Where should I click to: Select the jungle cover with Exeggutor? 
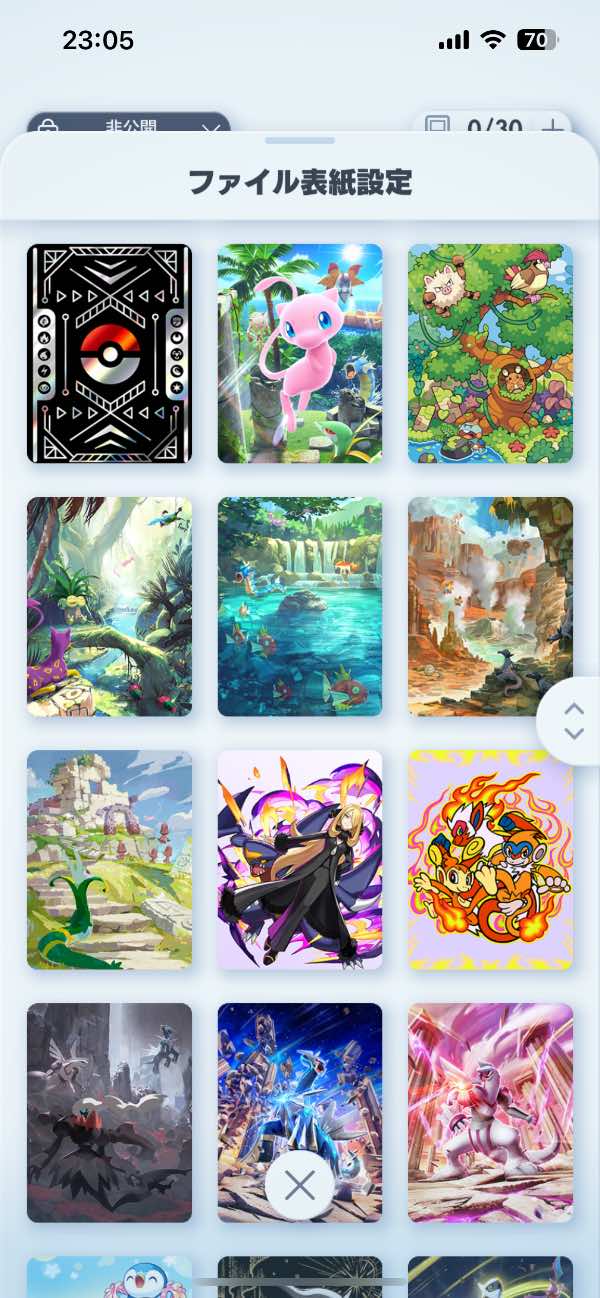[x=109, y=606]
